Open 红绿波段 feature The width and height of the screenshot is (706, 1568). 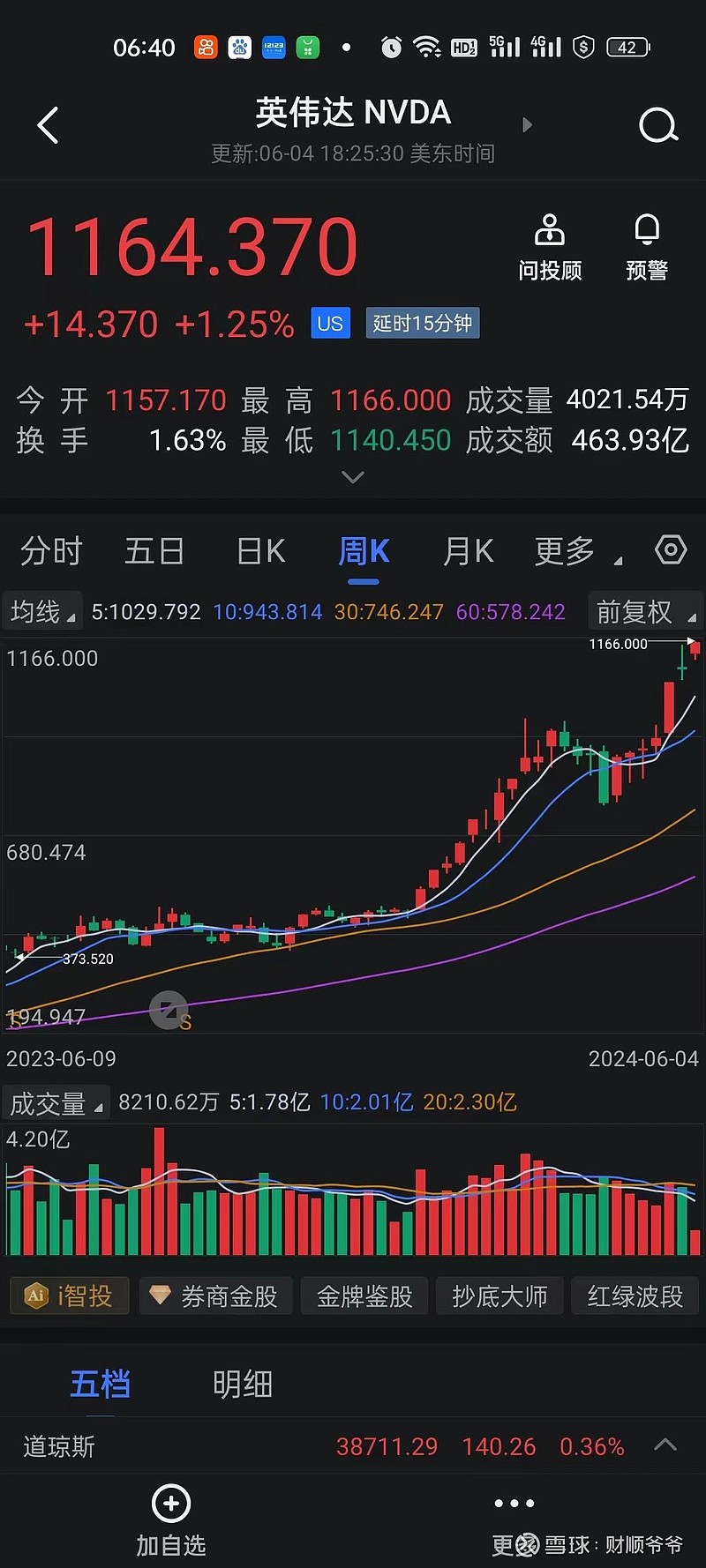[x=635, y=1296]
